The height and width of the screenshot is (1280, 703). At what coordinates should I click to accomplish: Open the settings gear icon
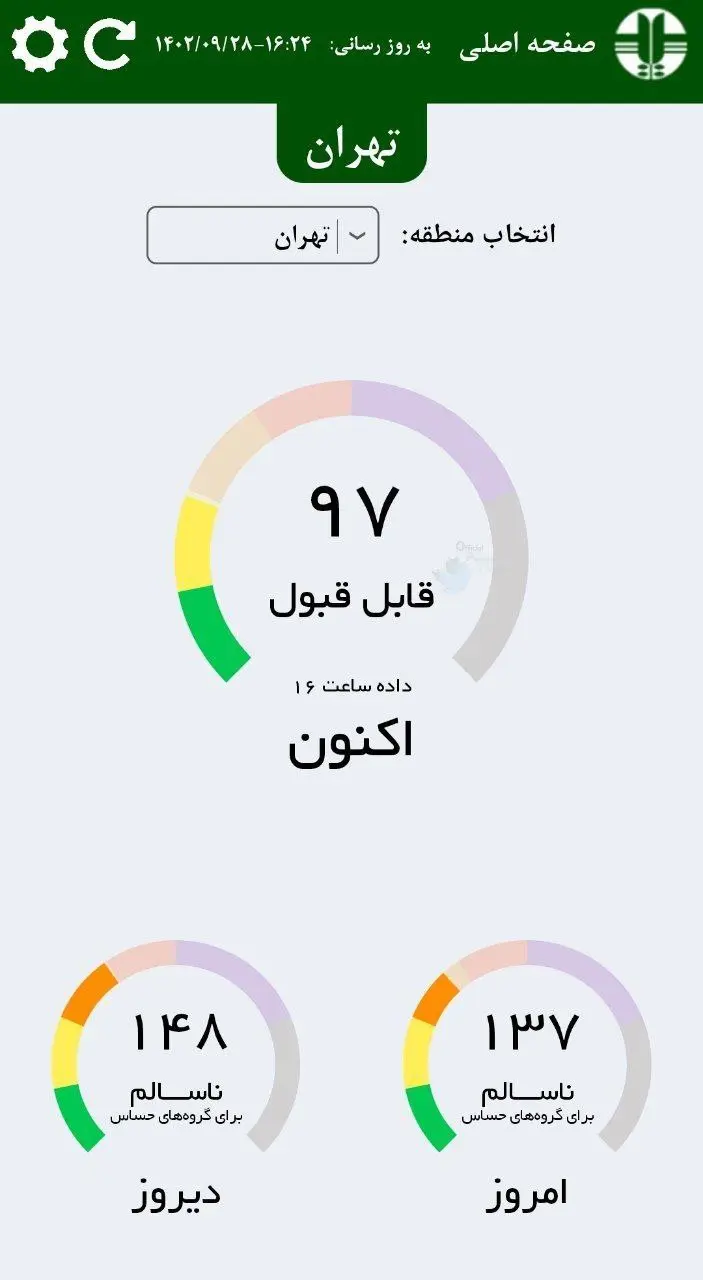40,44
